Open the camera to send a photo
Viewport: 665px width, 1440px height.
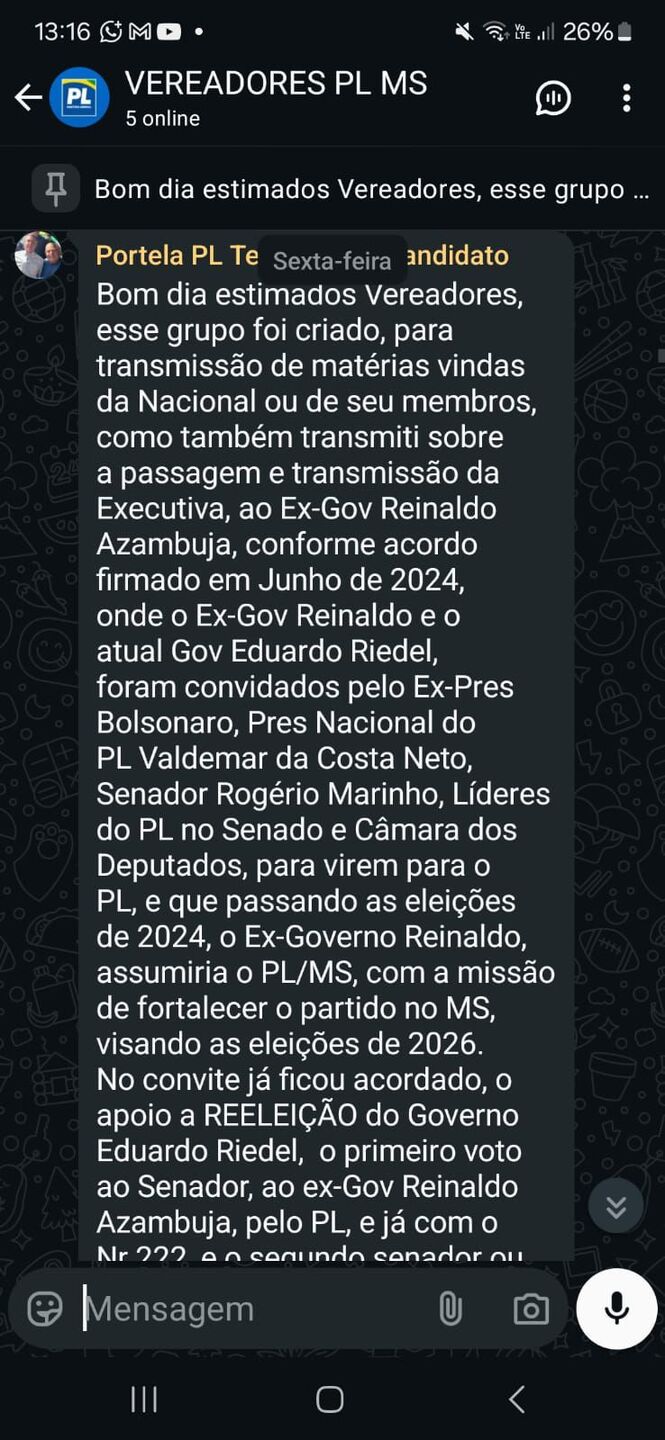tap(530, 1309)
